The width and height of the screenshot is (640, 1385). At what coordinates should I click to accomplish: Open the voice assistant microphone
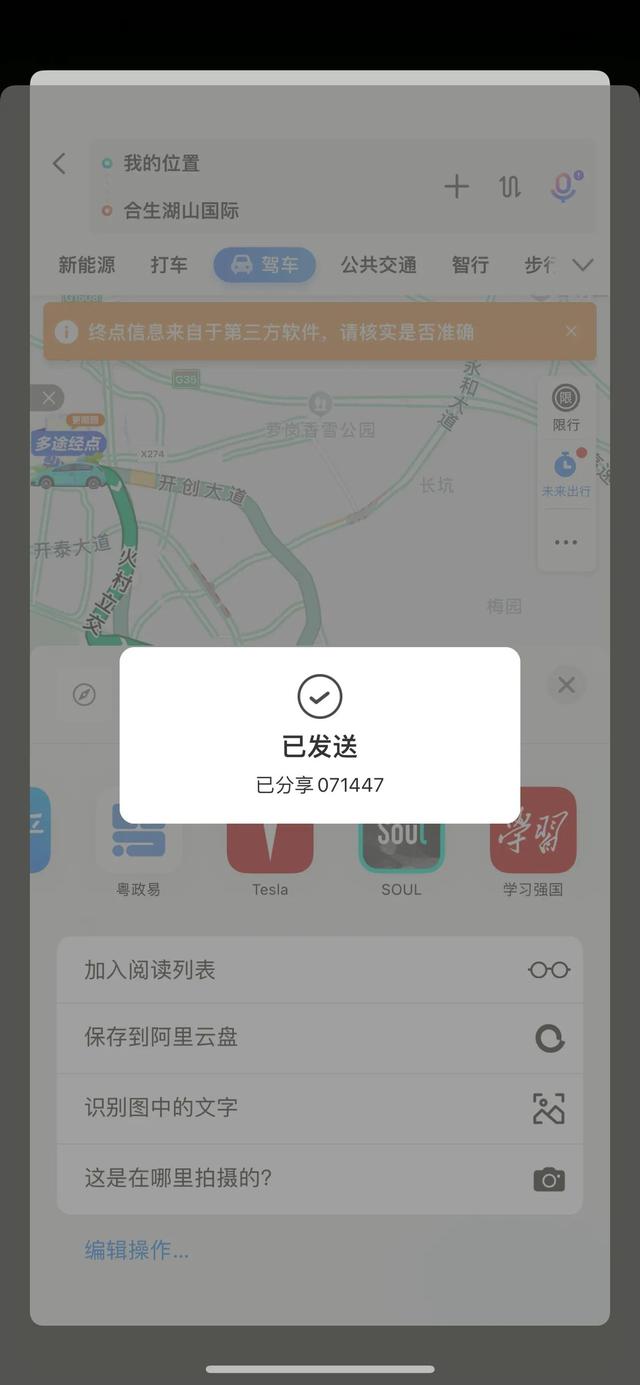pos(564,186)
